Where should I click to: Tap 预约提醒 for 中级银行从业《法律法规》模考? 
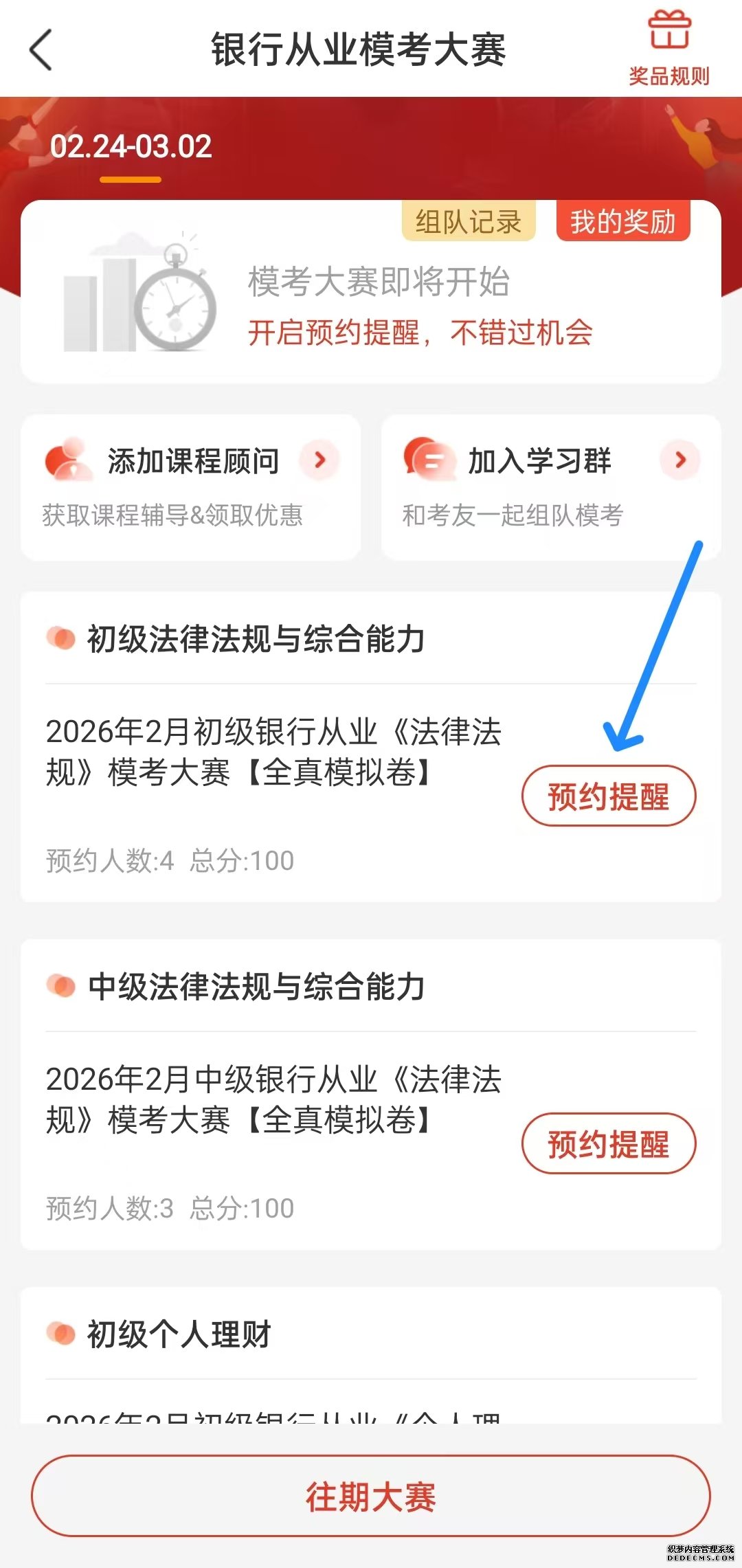pos(609,1143)
